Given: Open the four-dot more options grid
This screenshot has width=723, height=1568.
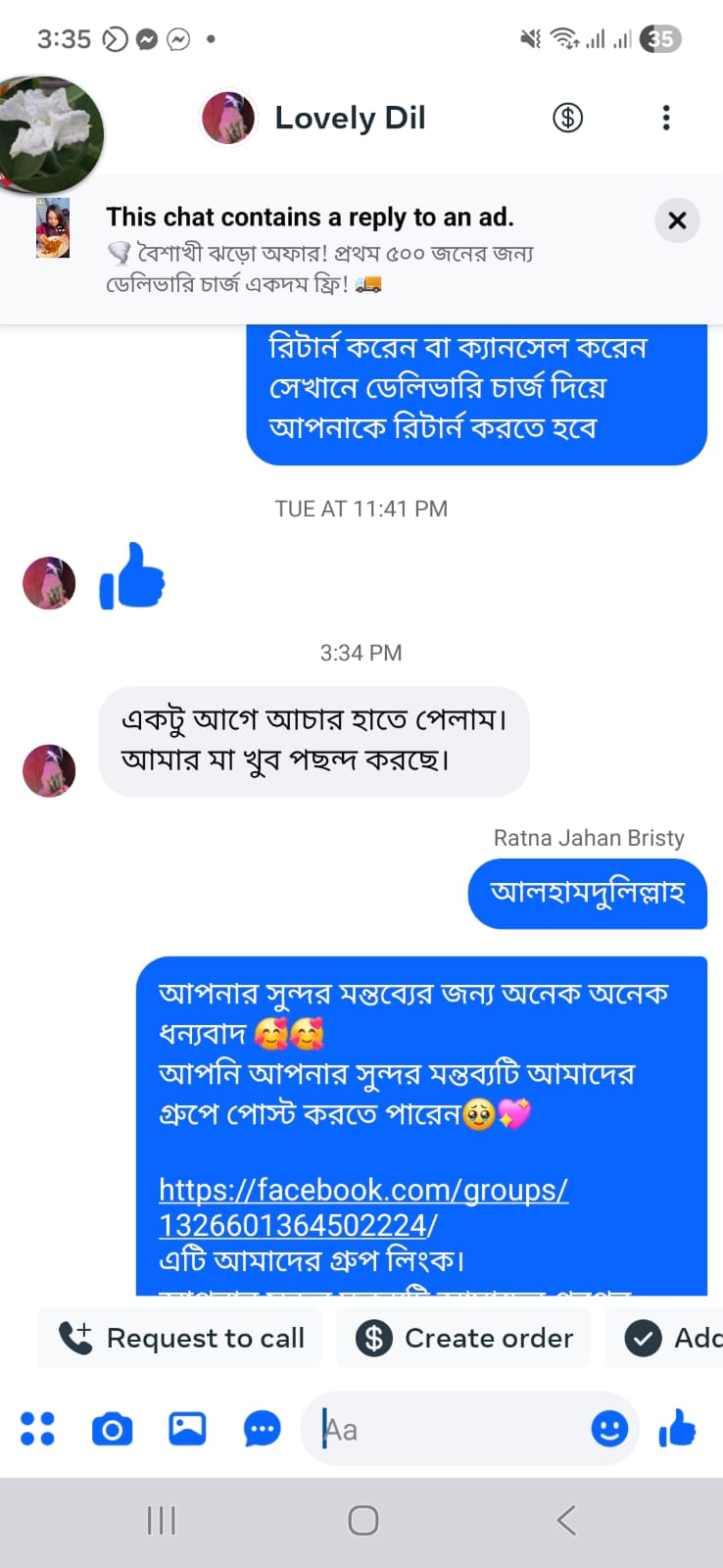Looking at the screenshot, I should click(x=38, y=1429).
